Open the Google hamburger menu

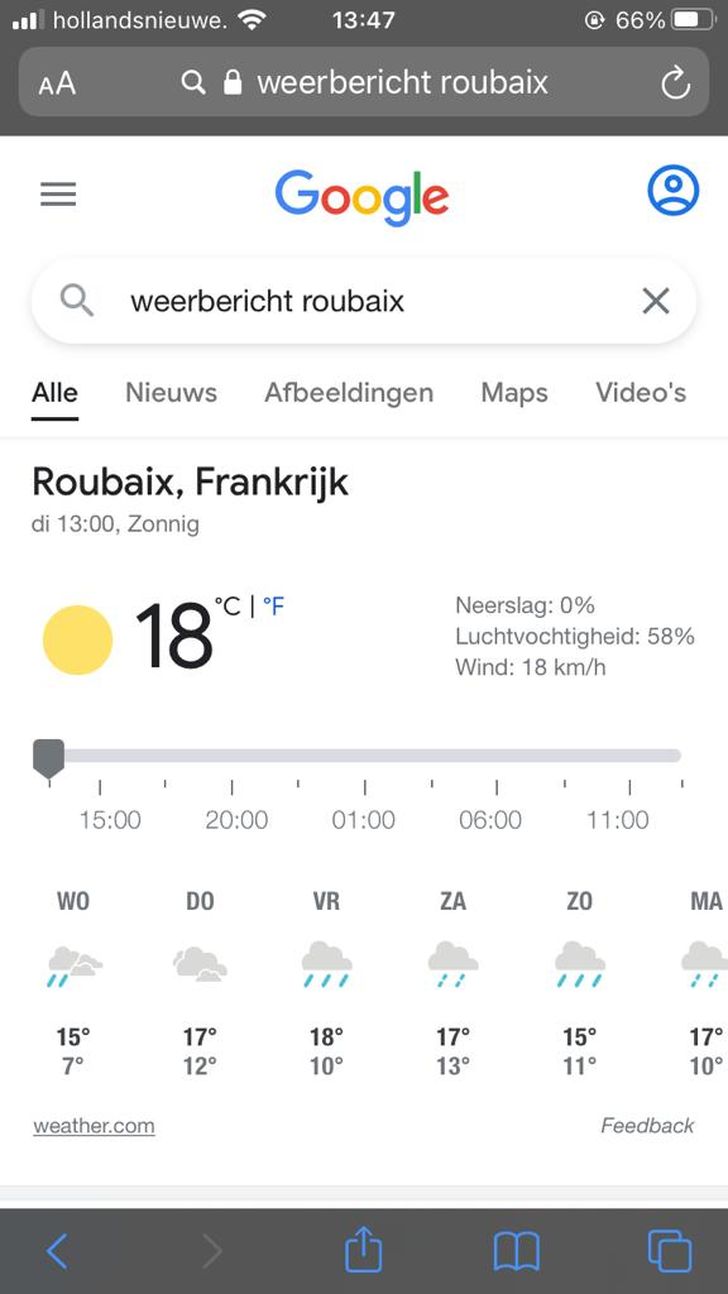point(58,193)
